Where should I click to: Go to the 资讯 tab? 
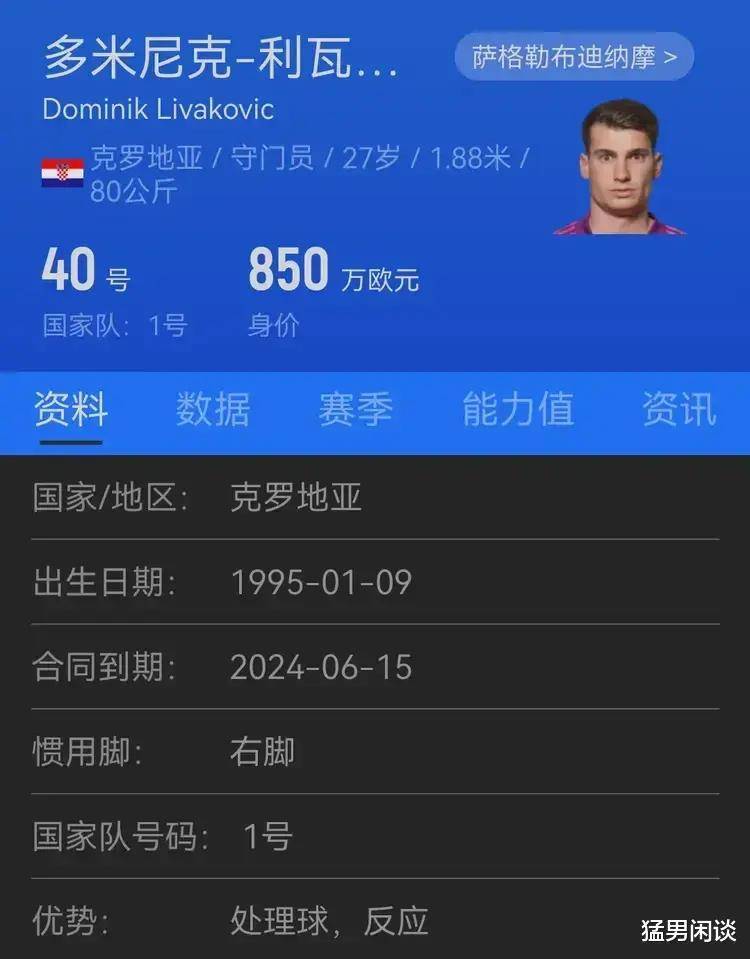point(678,410)
